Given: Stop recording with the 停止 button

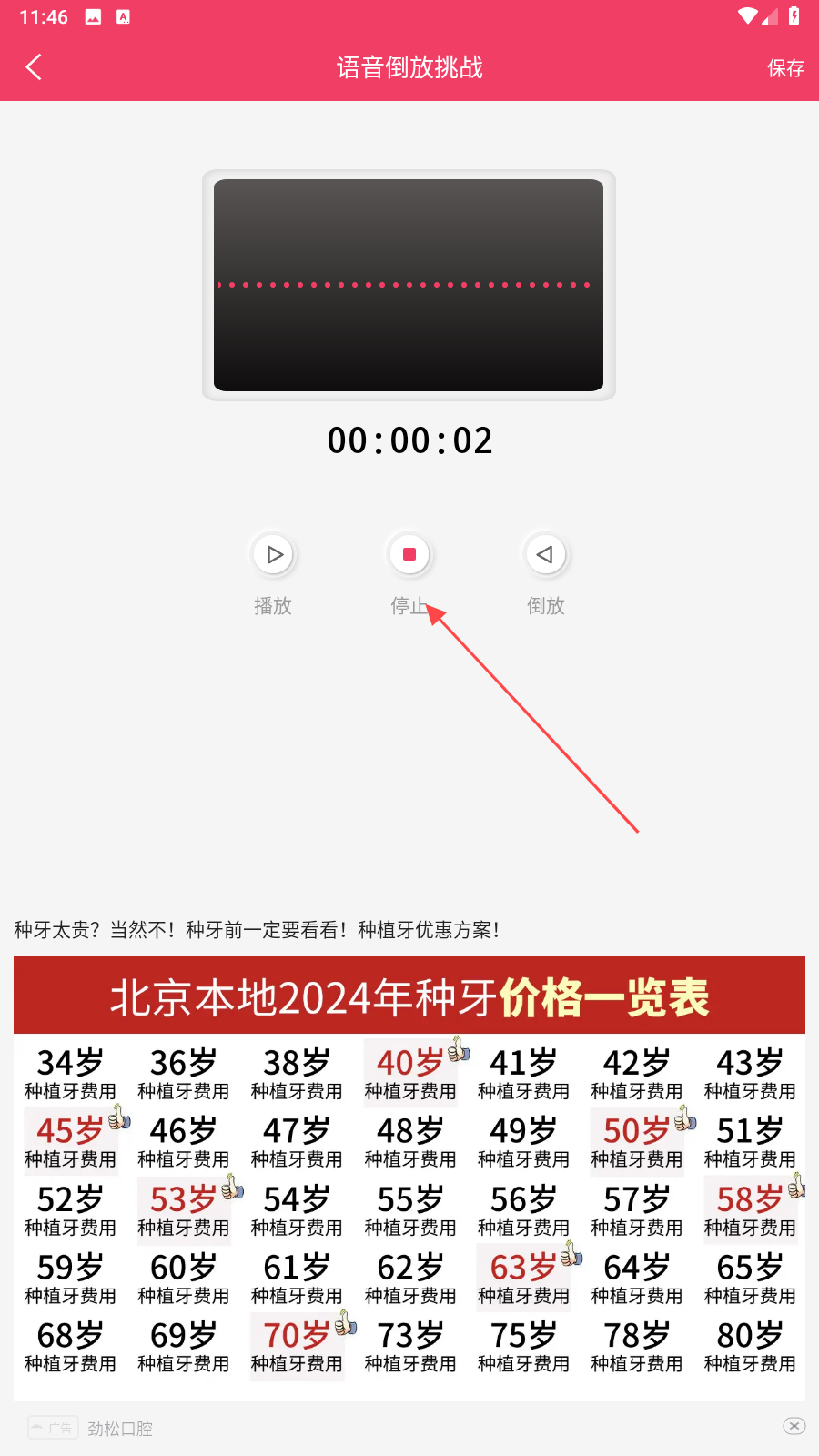Looking at the screenshot, I should pyautogui.click(x=409, y=554).
